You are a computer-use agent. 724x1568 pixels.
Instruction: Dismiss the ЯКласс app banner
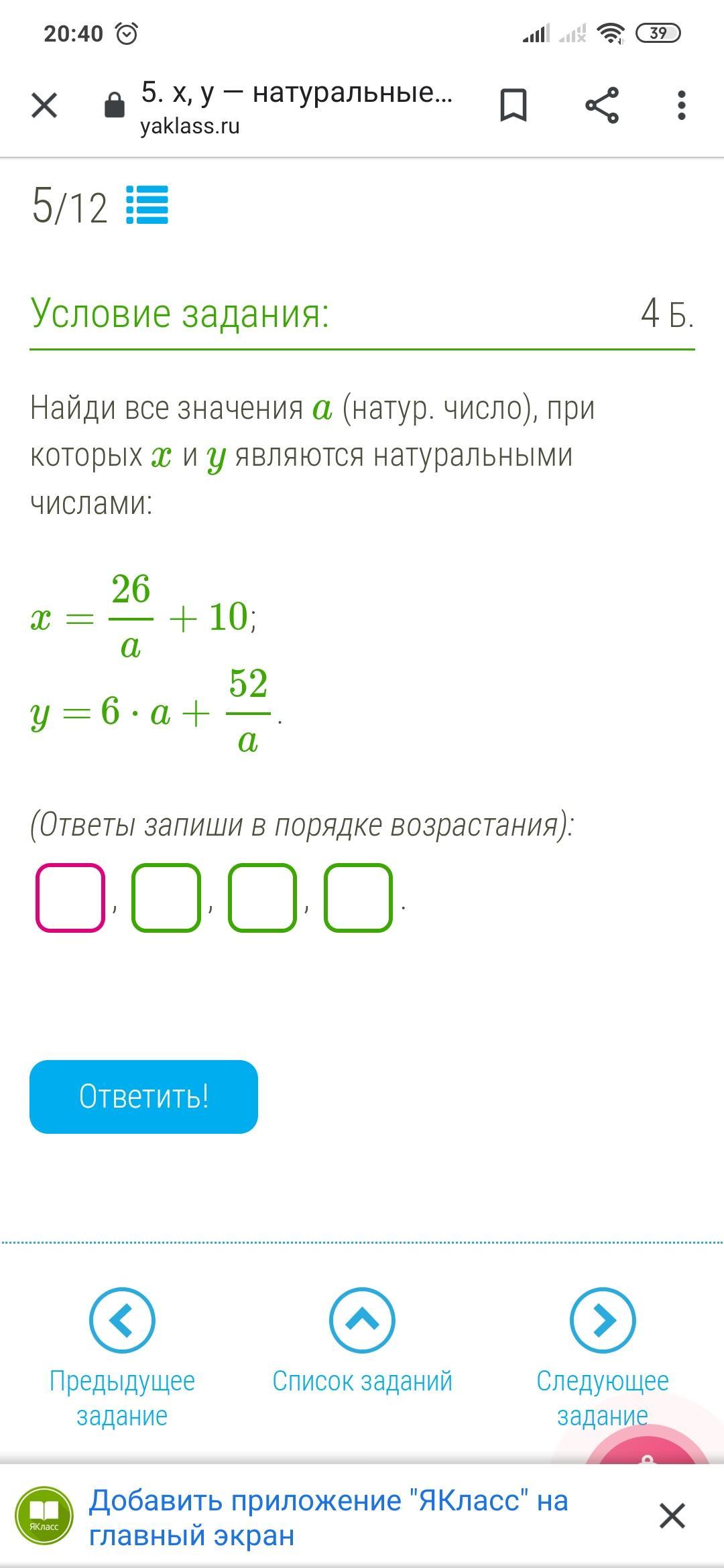[672, 1516]
